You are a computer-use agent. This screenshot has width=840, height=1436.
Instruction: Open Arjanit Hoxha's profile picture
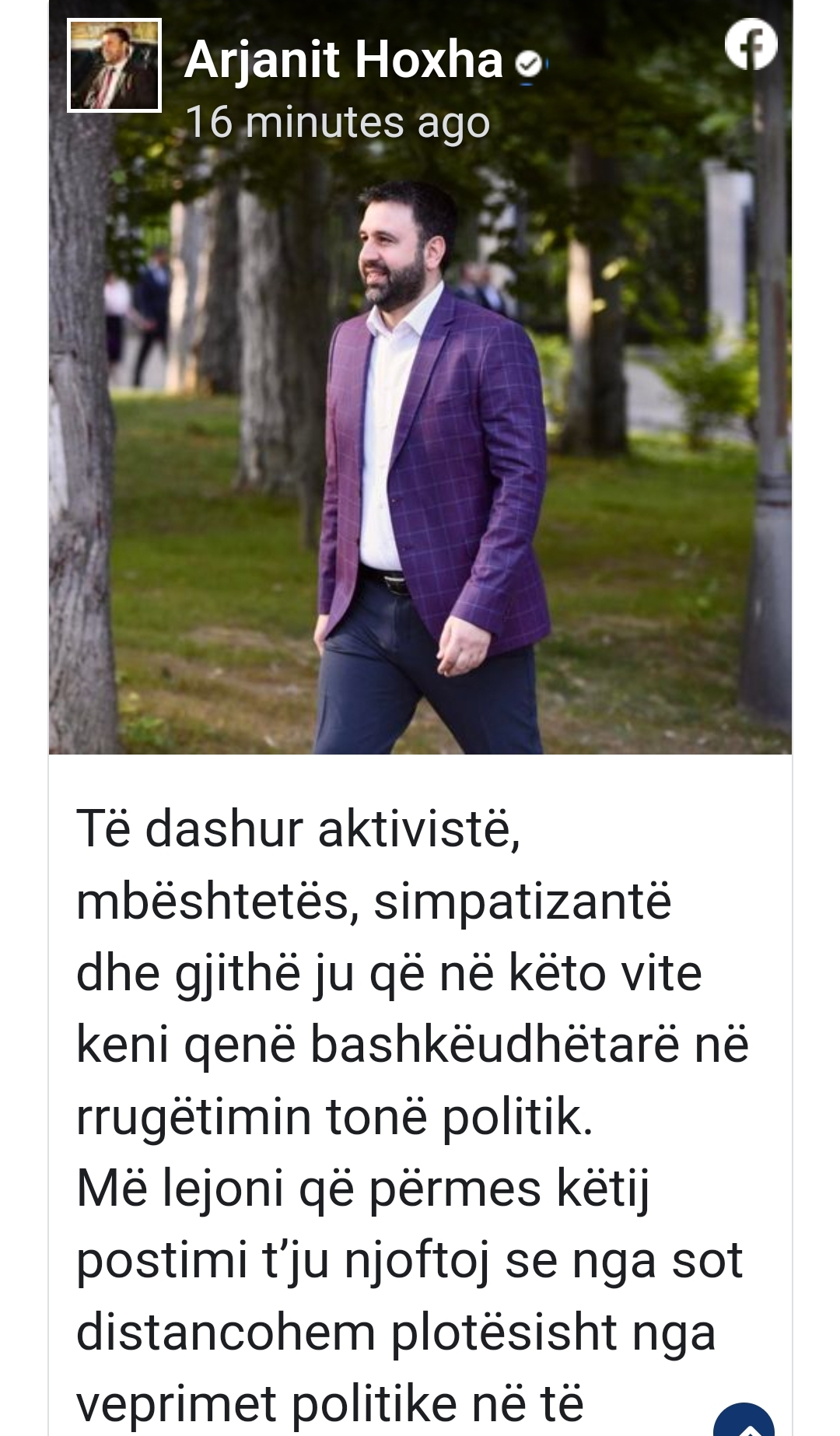(114, 66)
